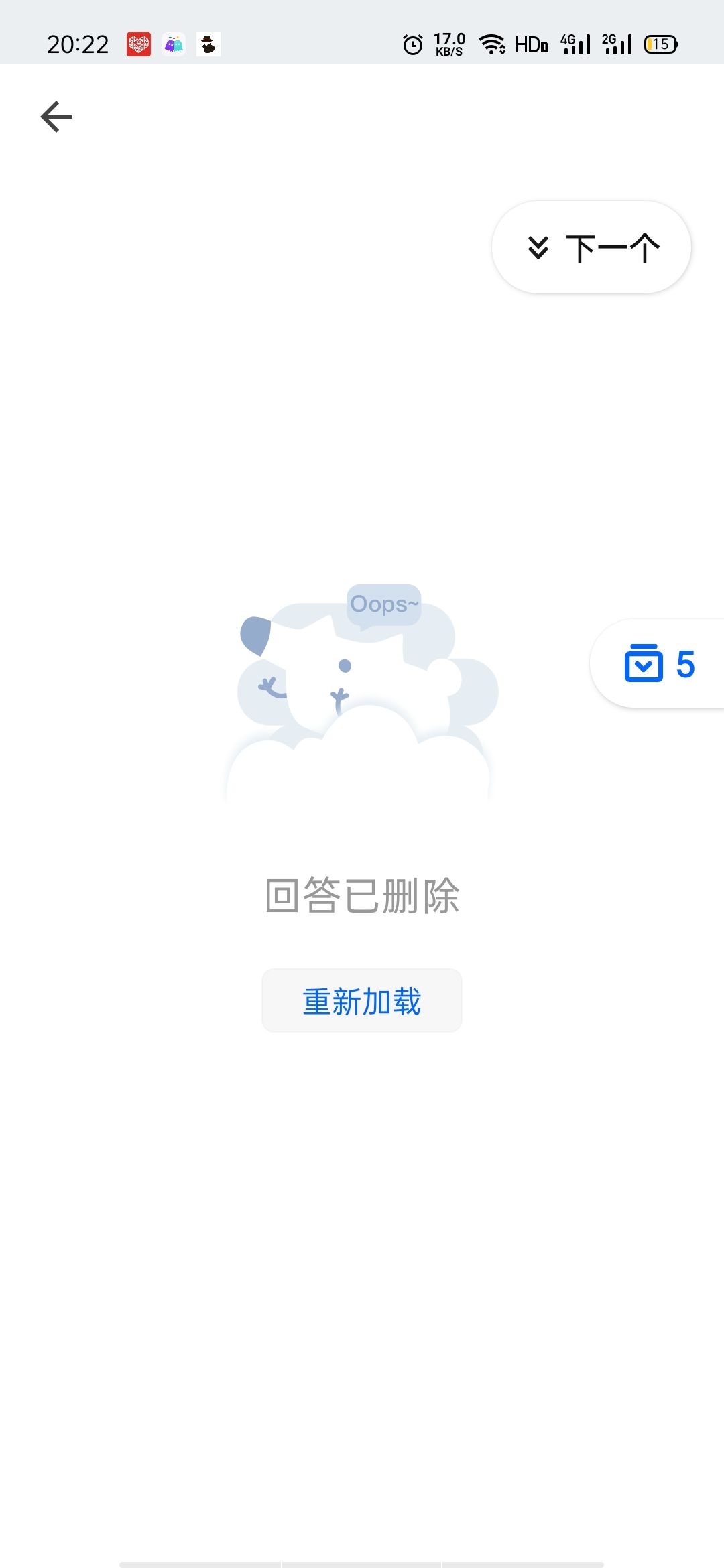Go back using the top-left arrow
Viewport: 724px width, 1568px height.
[56, 117]
